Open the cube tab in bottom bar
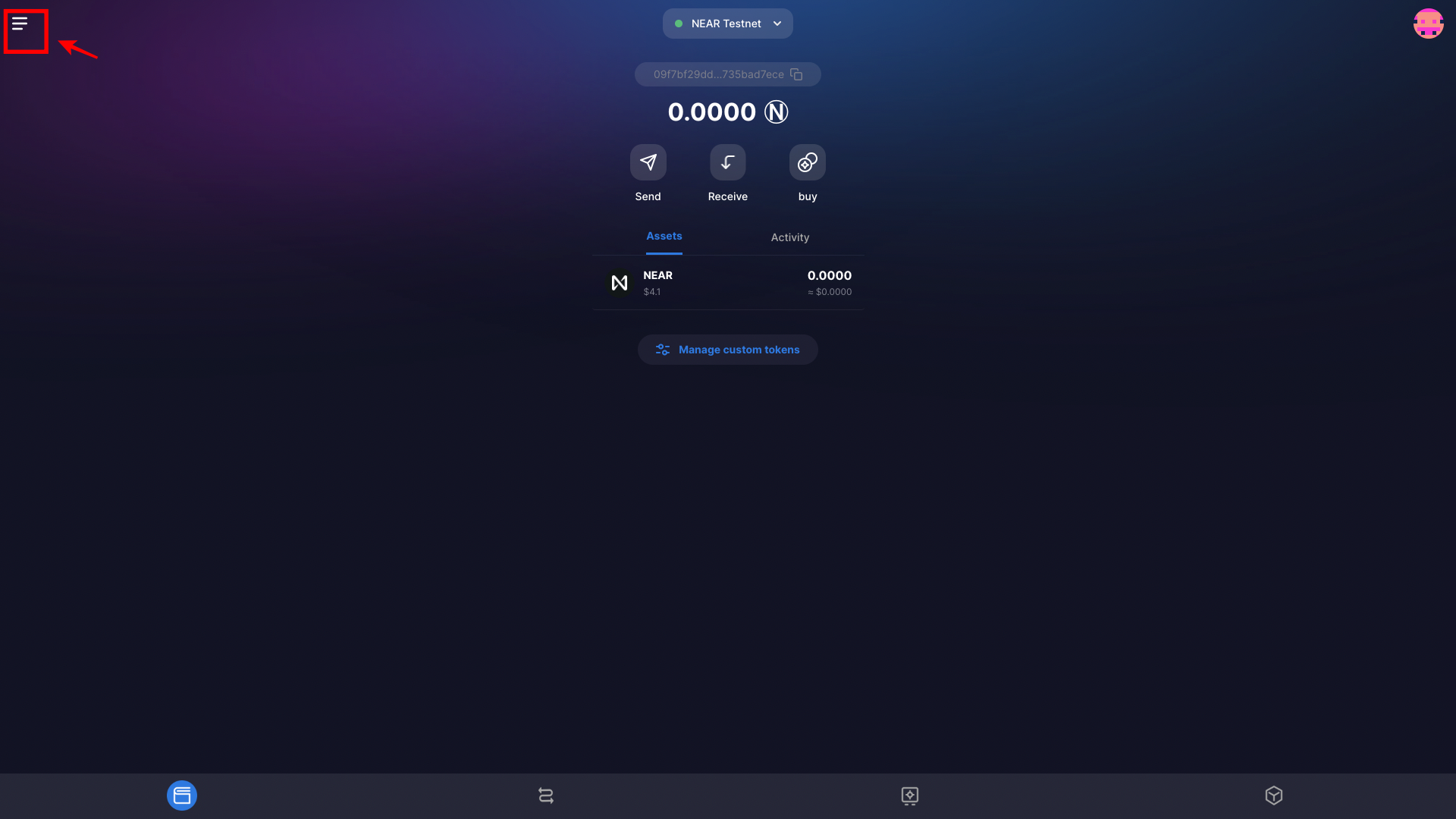 (x=1273, y=795)
